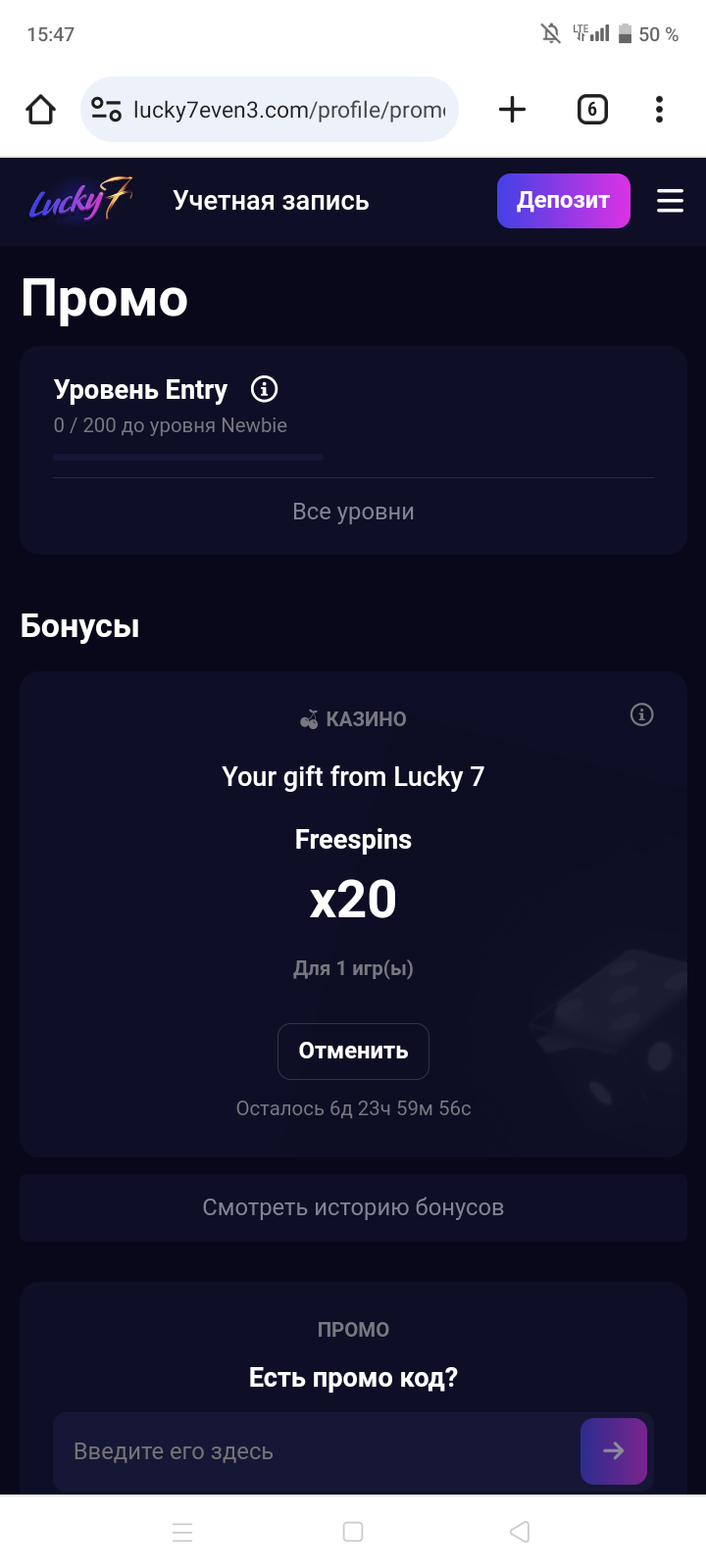Open info icon on the casino bonus card

641,714
